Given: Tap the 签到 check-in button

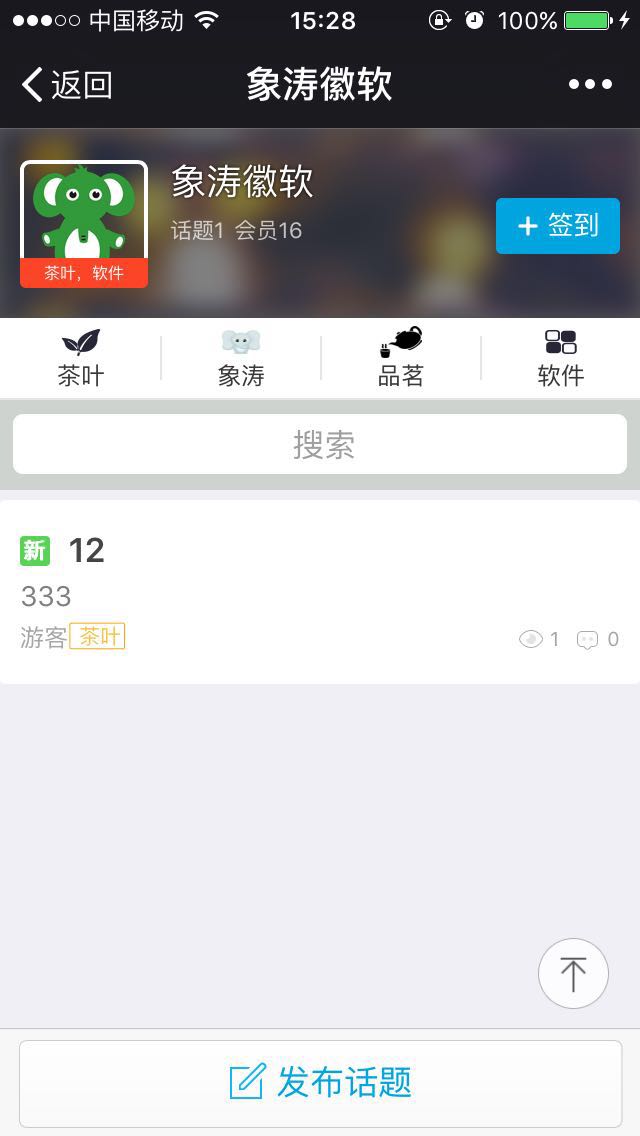Looking at the screenshot, I should click(558, 226).
